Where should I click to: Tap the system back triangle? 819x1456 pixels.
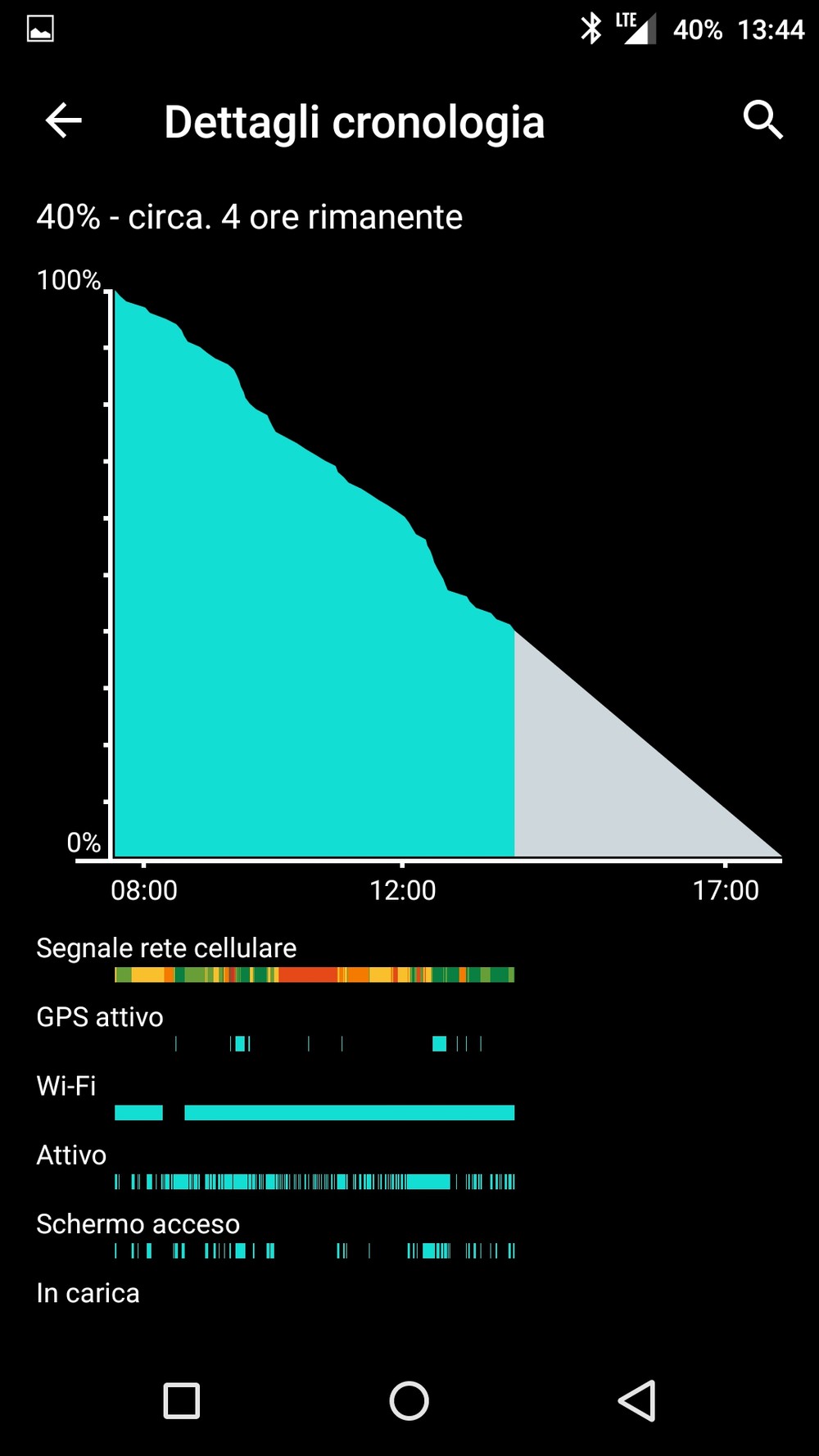click(636, 1400)
